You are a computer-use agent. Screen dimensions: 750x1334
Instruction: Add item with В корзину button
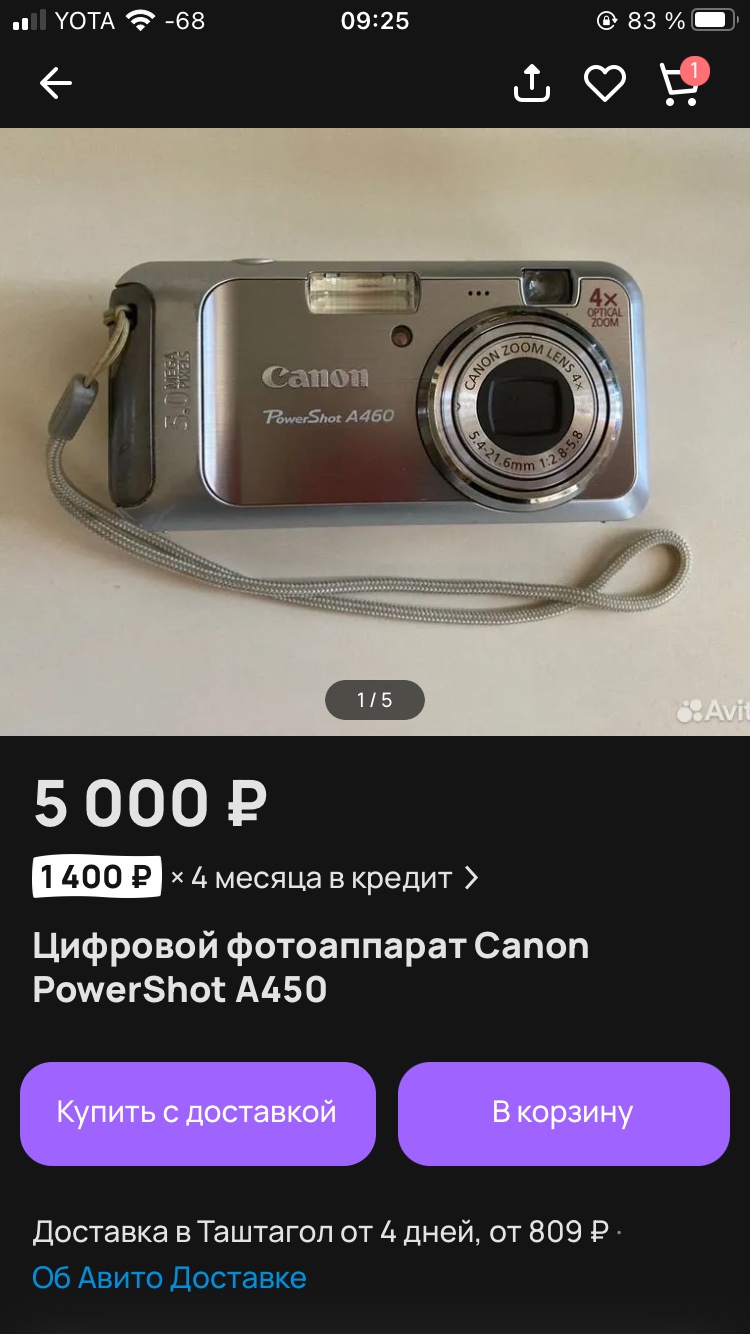coord(563,1113)
